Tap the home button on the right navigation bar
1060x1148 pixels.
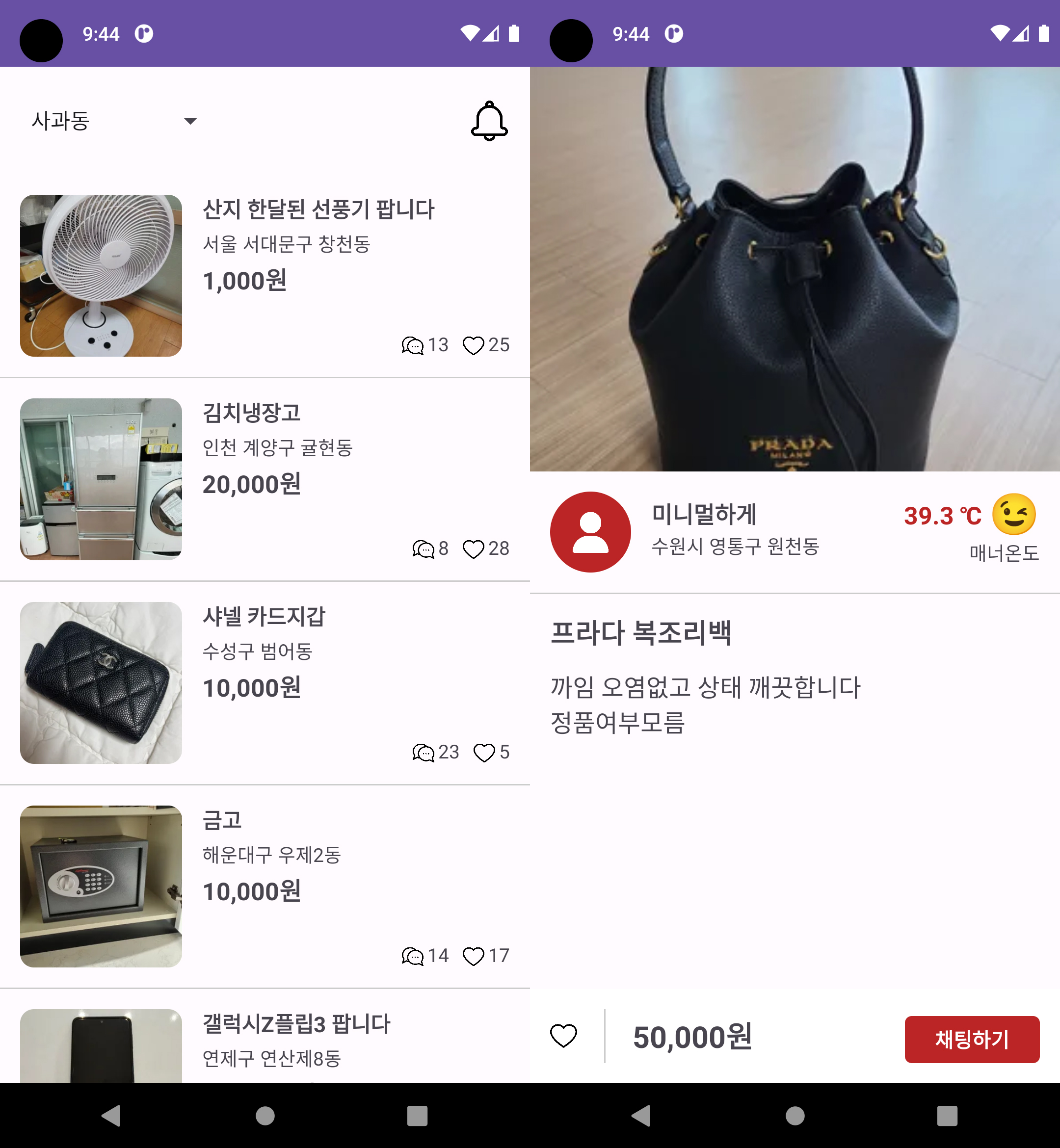point(795,1116)
